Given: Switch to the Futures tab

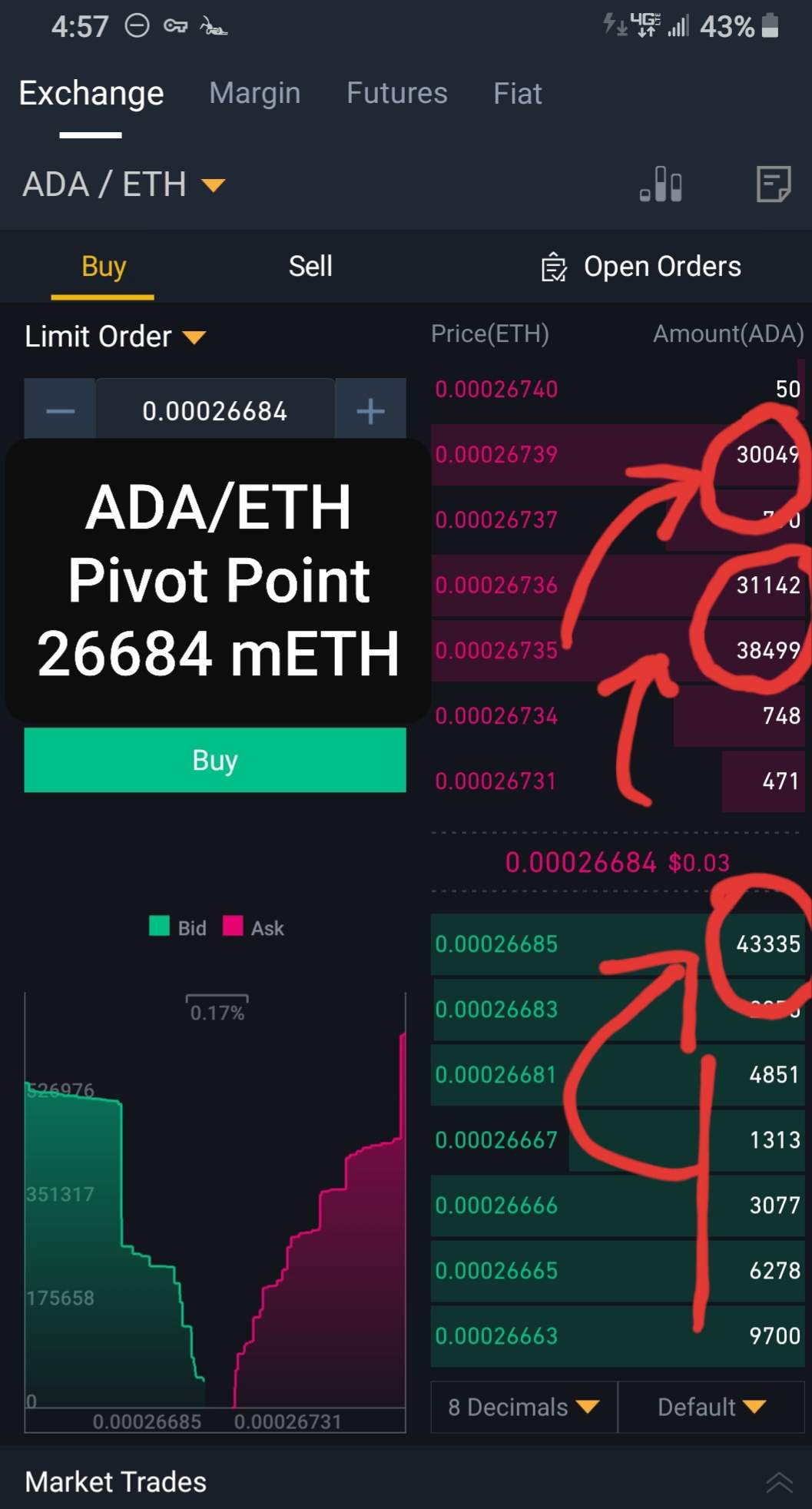Looking at the screenshot, I should (x=396, y=93).
